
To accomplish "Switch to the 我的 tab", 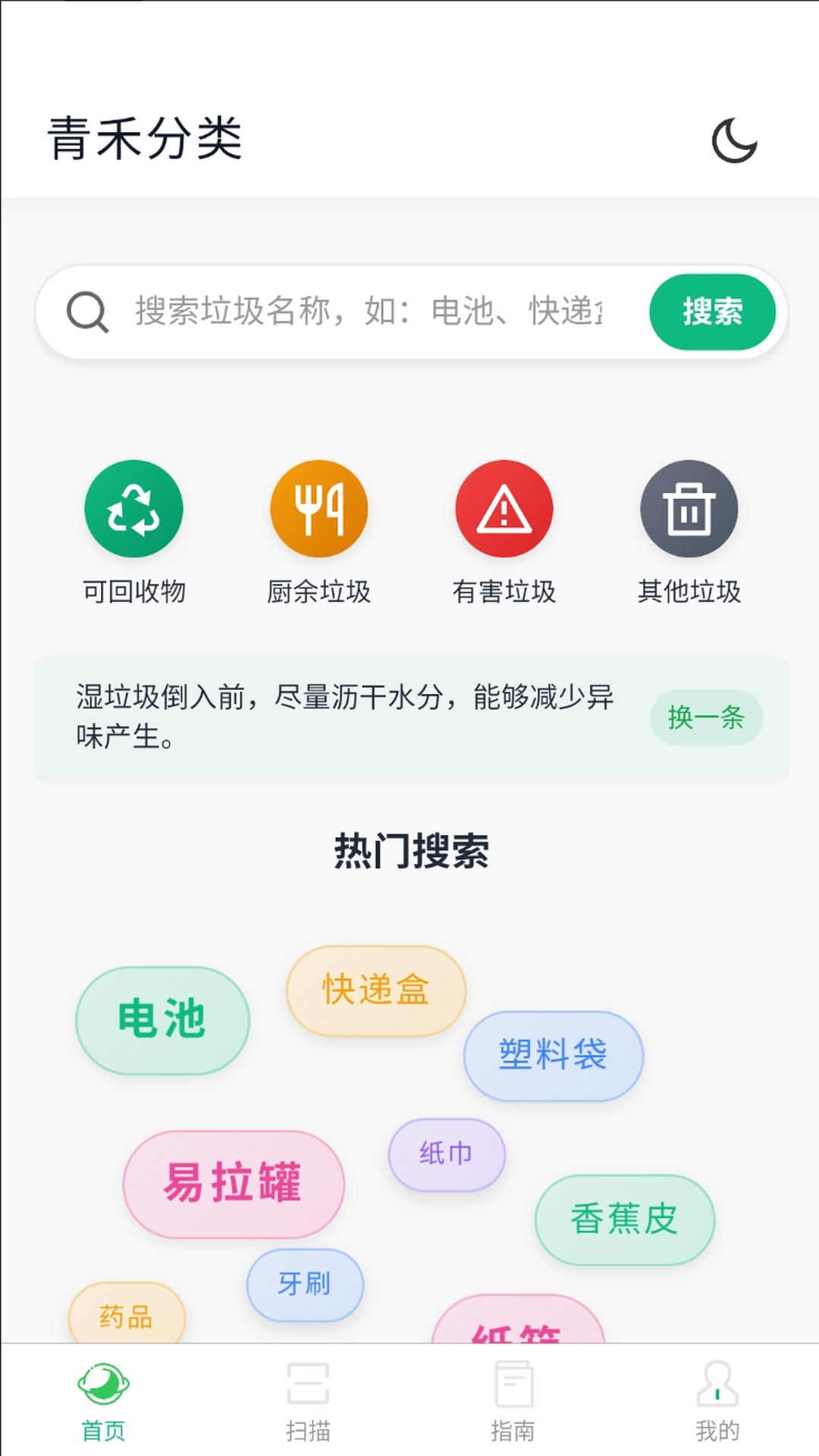I will (716, 1413).
